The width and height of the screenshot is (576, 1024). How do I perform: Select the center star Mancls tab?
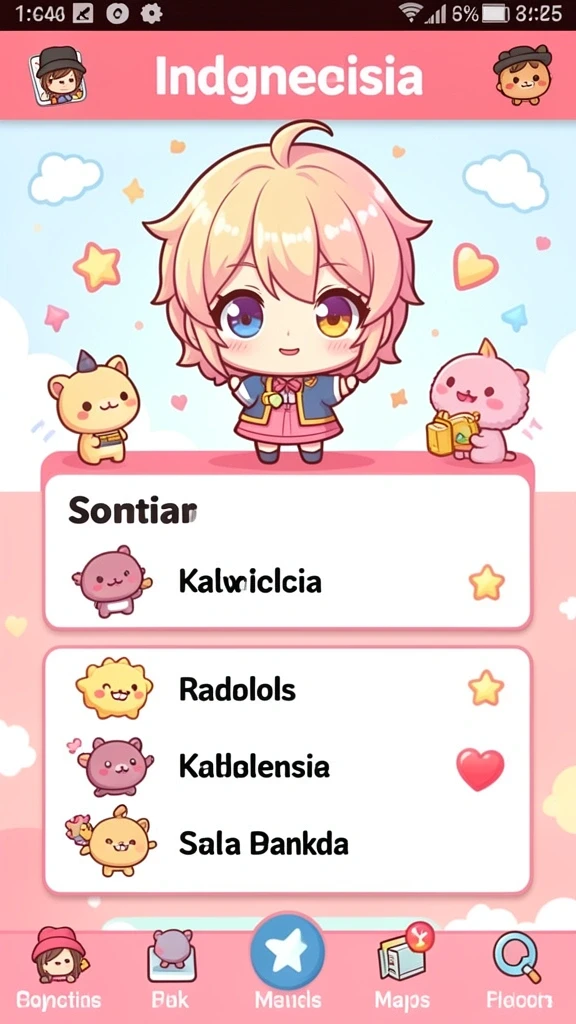(x=287, y=962)
